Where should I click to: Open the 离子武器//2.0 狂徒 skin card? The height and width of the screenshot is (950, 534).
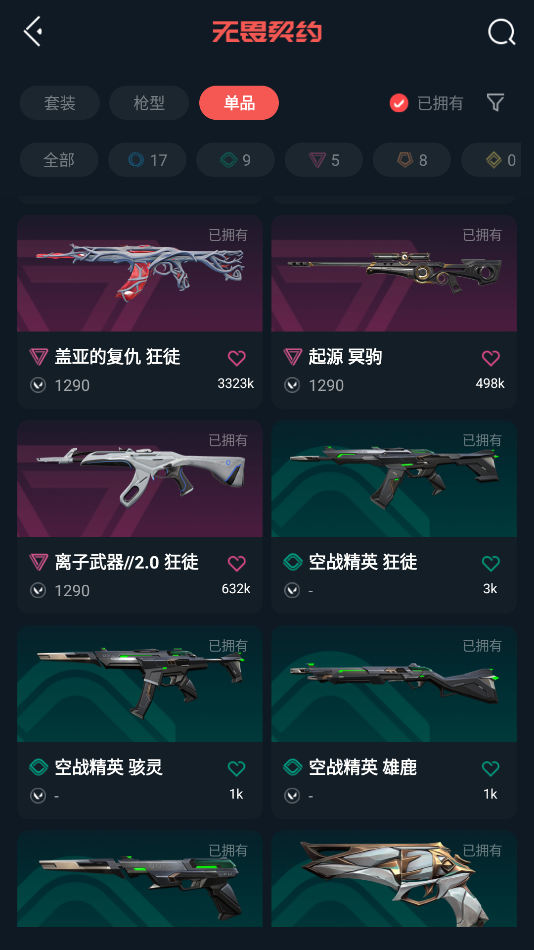point(139,517)
